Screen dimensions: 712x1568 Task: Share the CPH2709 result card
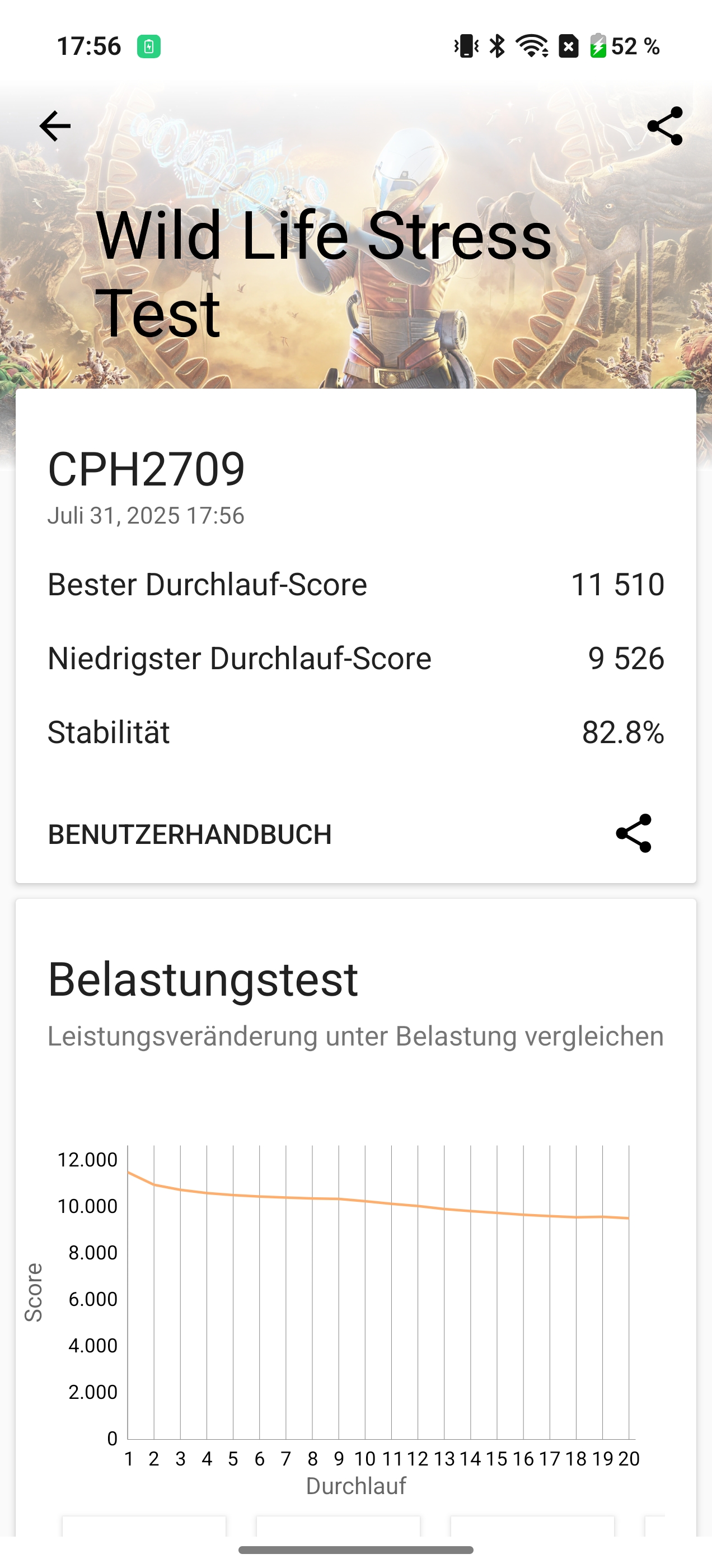(634, 833)
